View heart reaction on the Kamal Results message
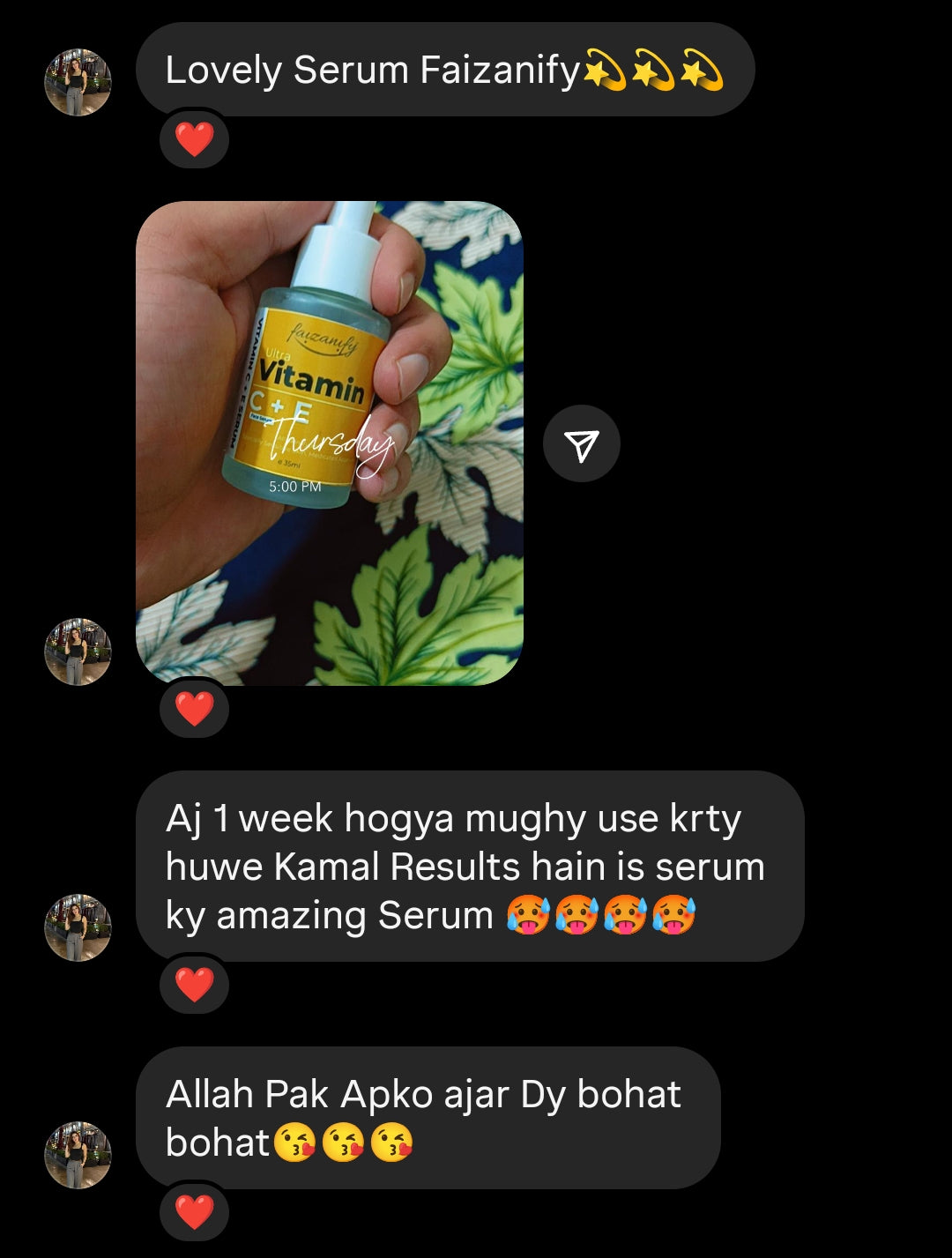952x1258 pixels. pos(194,985)
